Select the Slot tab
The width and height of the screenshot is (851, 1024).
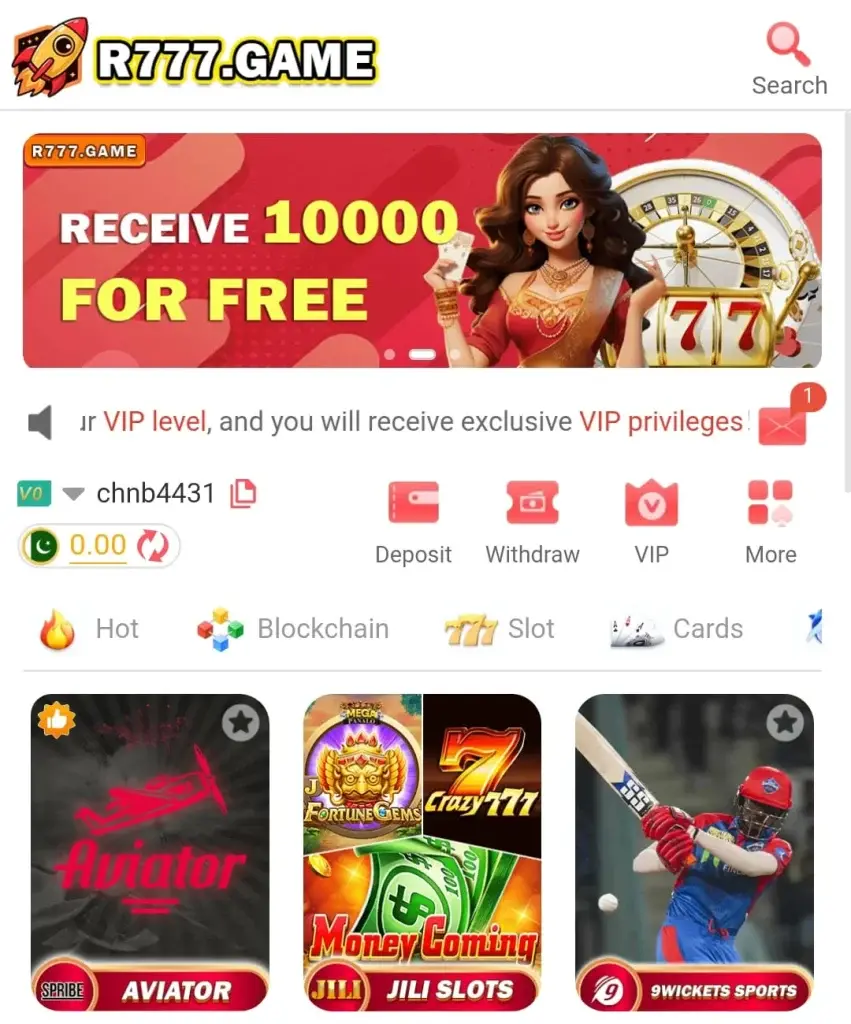pos(499,629)
